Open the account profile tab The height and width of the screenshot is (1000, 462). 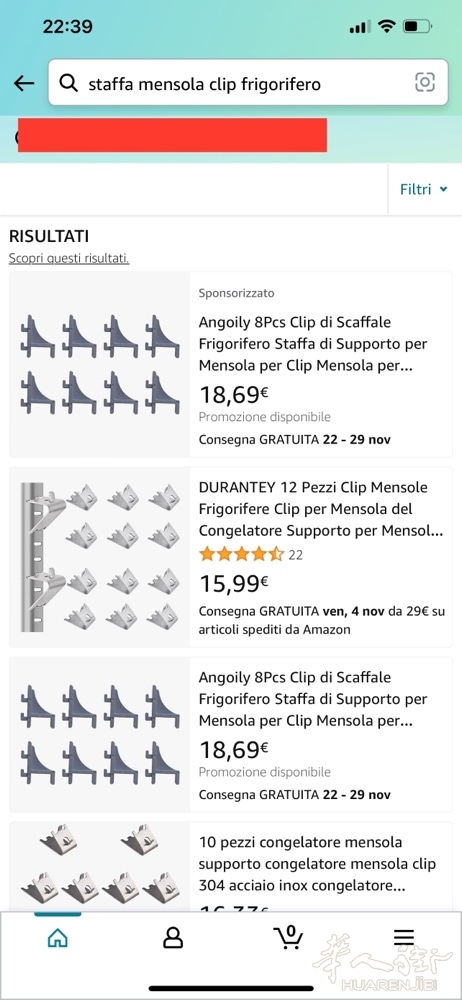[x=173, y=938]
